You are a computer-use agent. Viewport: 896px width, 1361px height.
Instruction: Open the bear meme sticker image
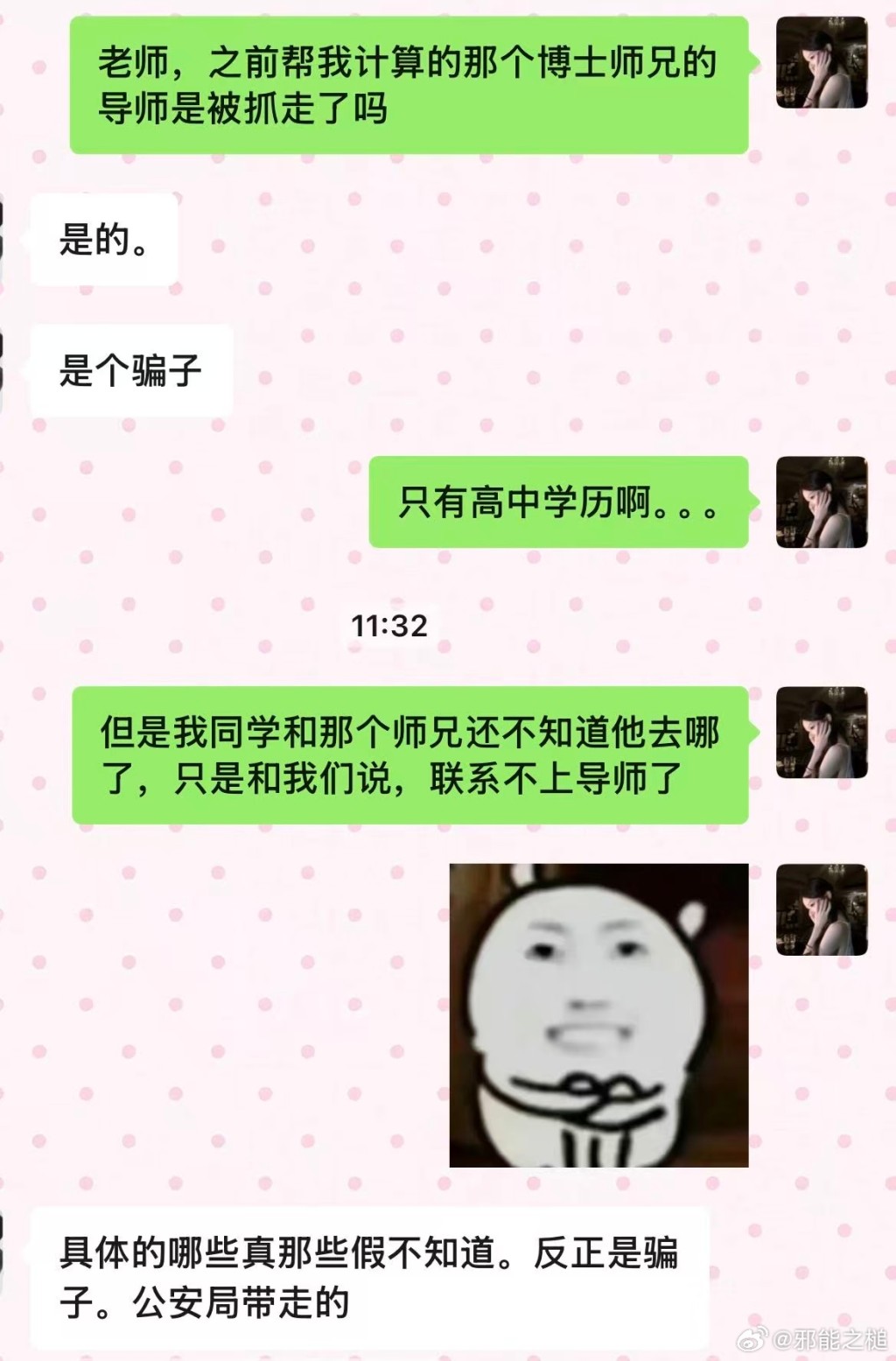pyautogui.click(x=598, y=1015)
